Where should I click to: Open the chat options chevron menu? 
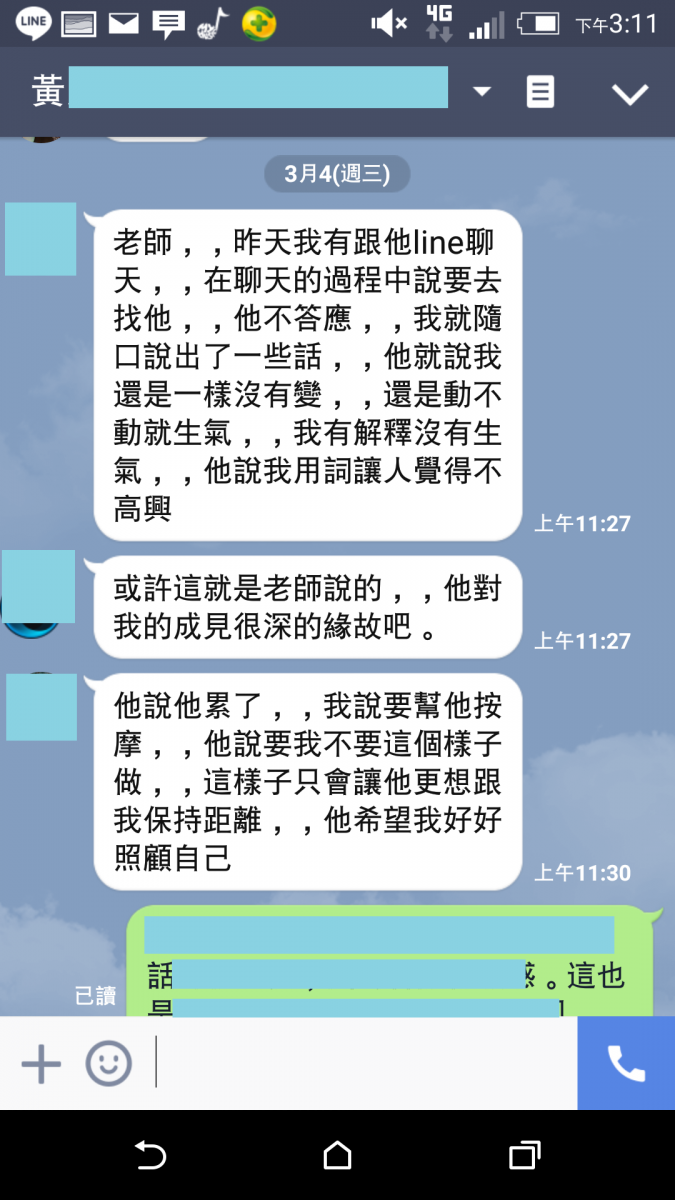pos(630,93)
